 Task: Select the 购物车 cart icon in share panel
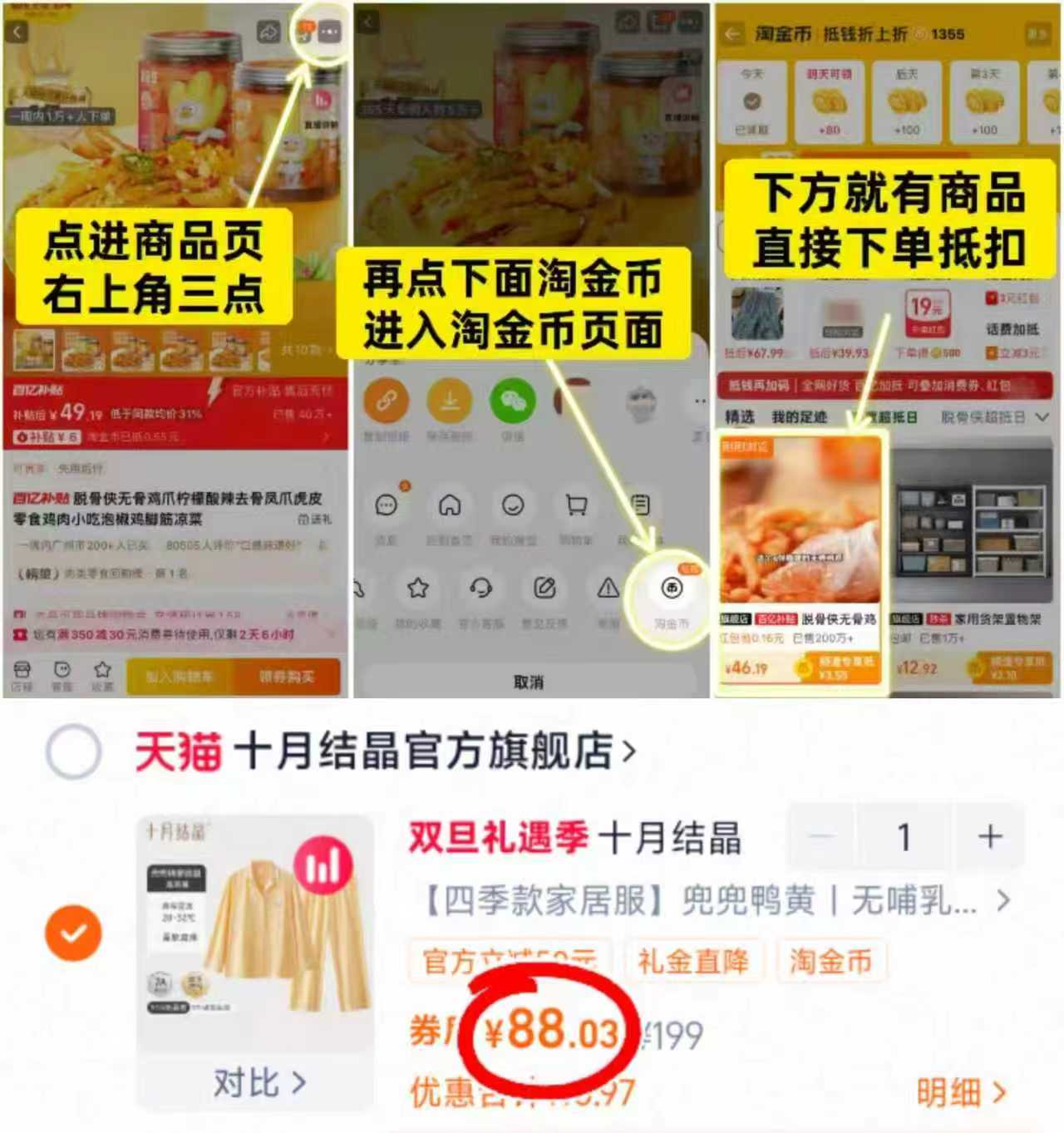coord(577,505)
